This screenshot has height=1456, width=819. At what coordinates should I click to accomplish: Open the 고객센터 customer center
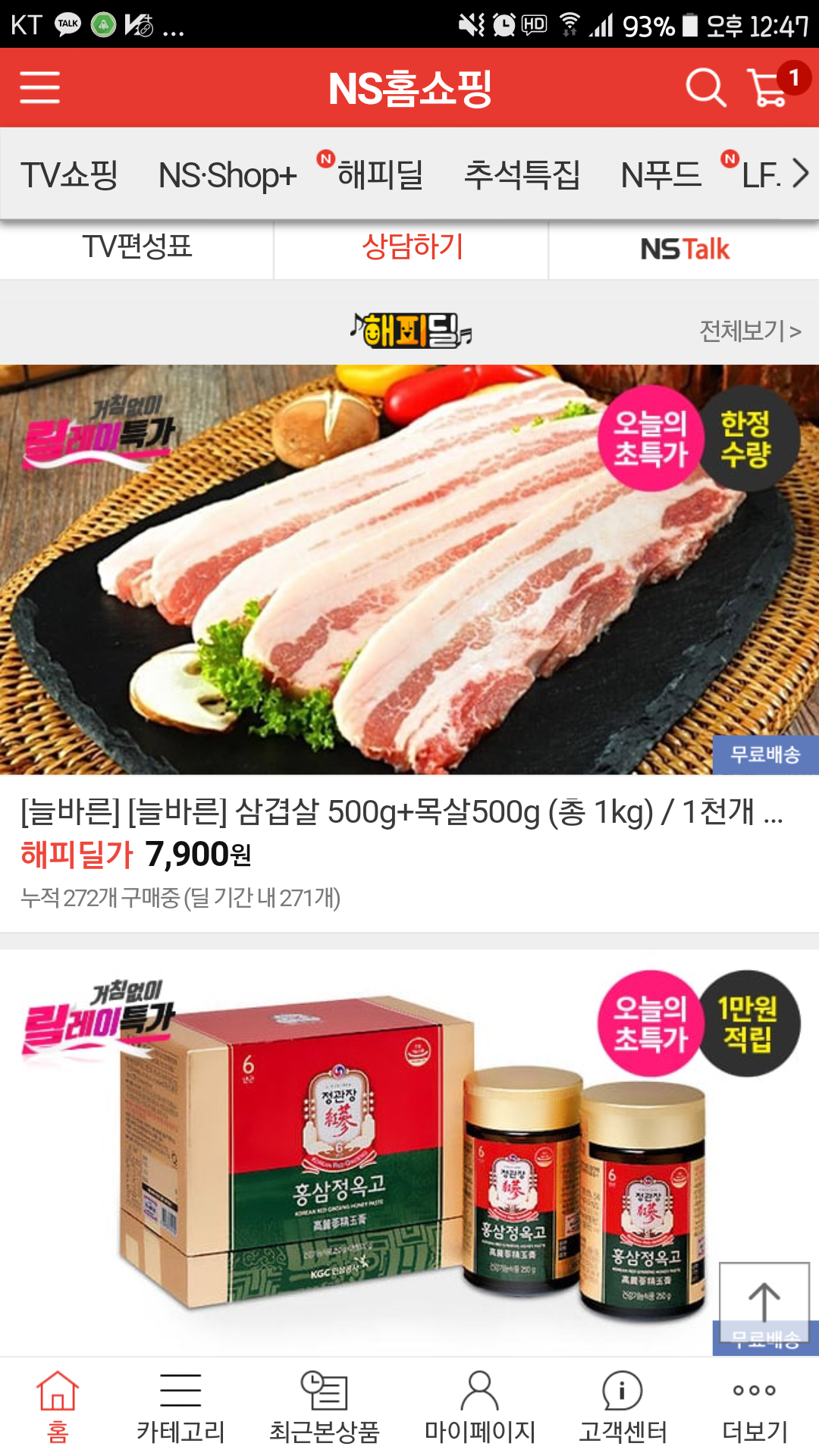point(623,1407)
